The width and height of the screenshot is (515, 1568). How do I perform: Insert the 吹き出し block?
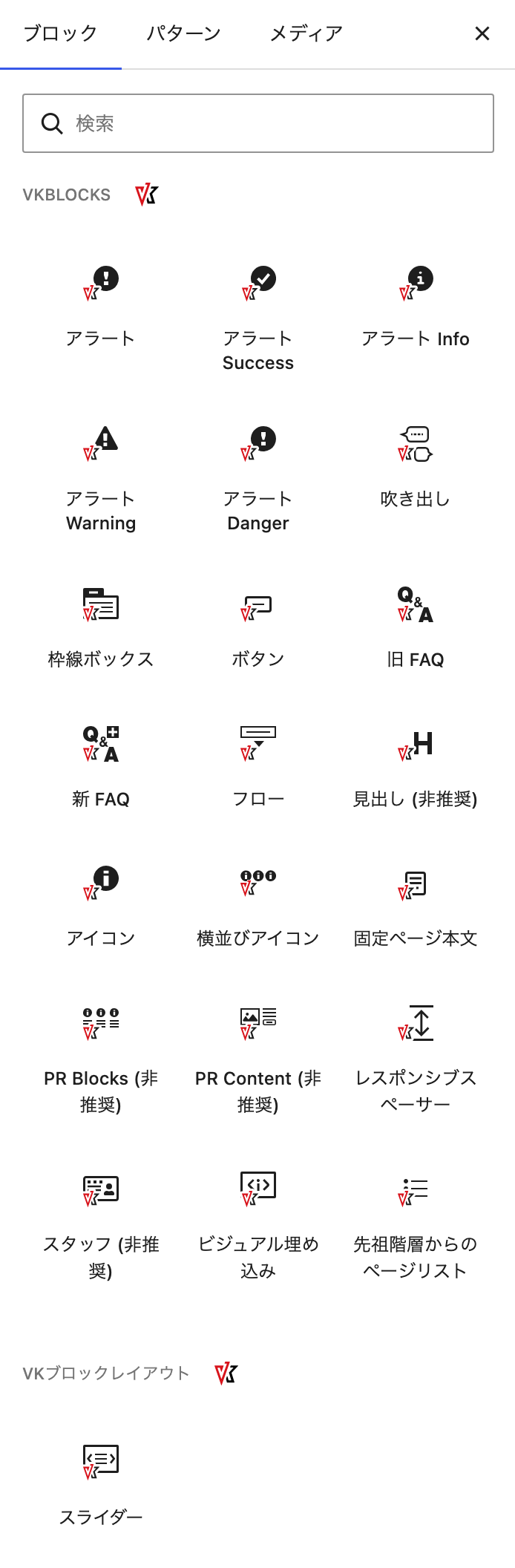coord(416,468)
